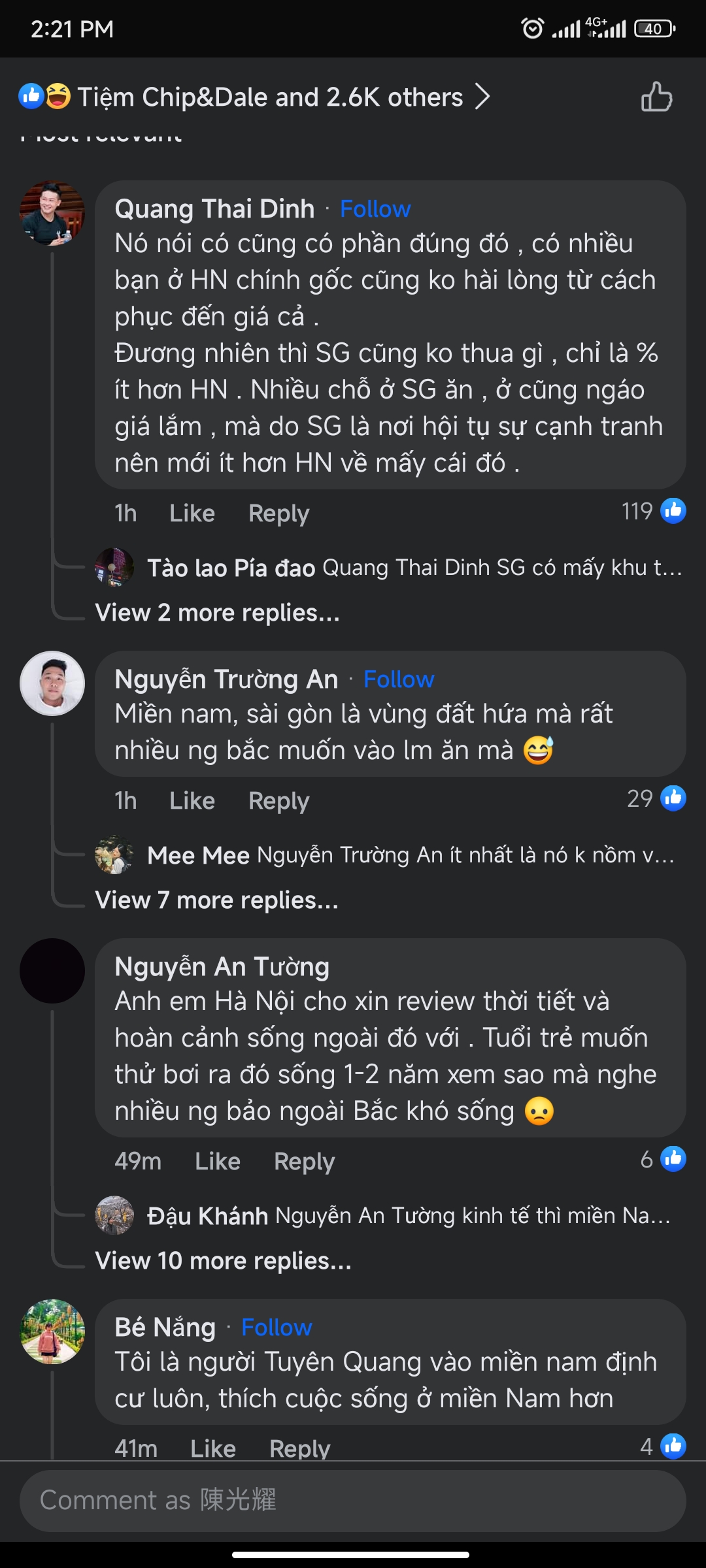The height and width of the screenshot is (1568, 706).
Task: Expand View 7 more replies
Action: [216, 900]
